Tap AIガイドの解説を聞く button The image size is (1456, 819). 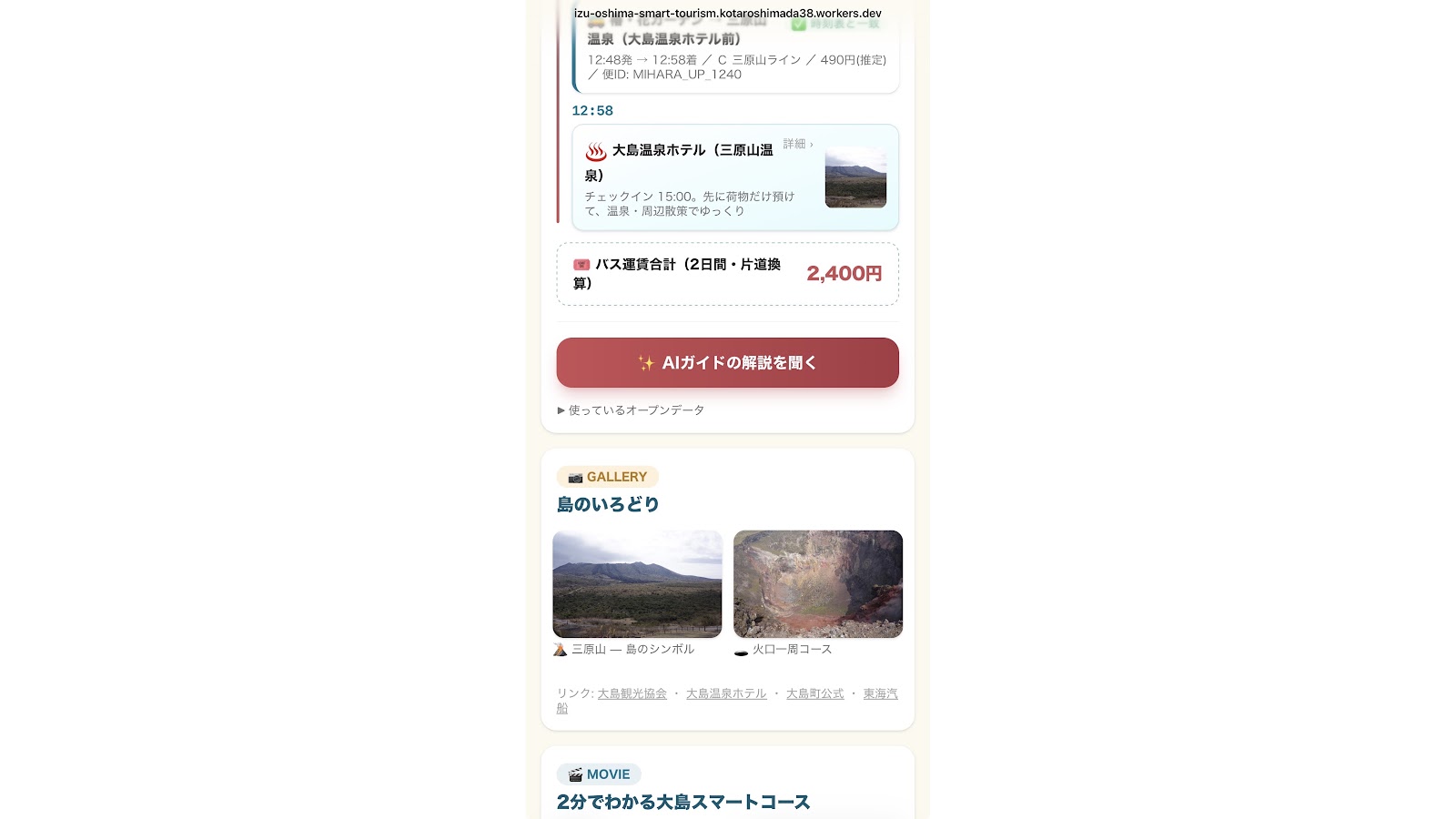pos(728,362)
